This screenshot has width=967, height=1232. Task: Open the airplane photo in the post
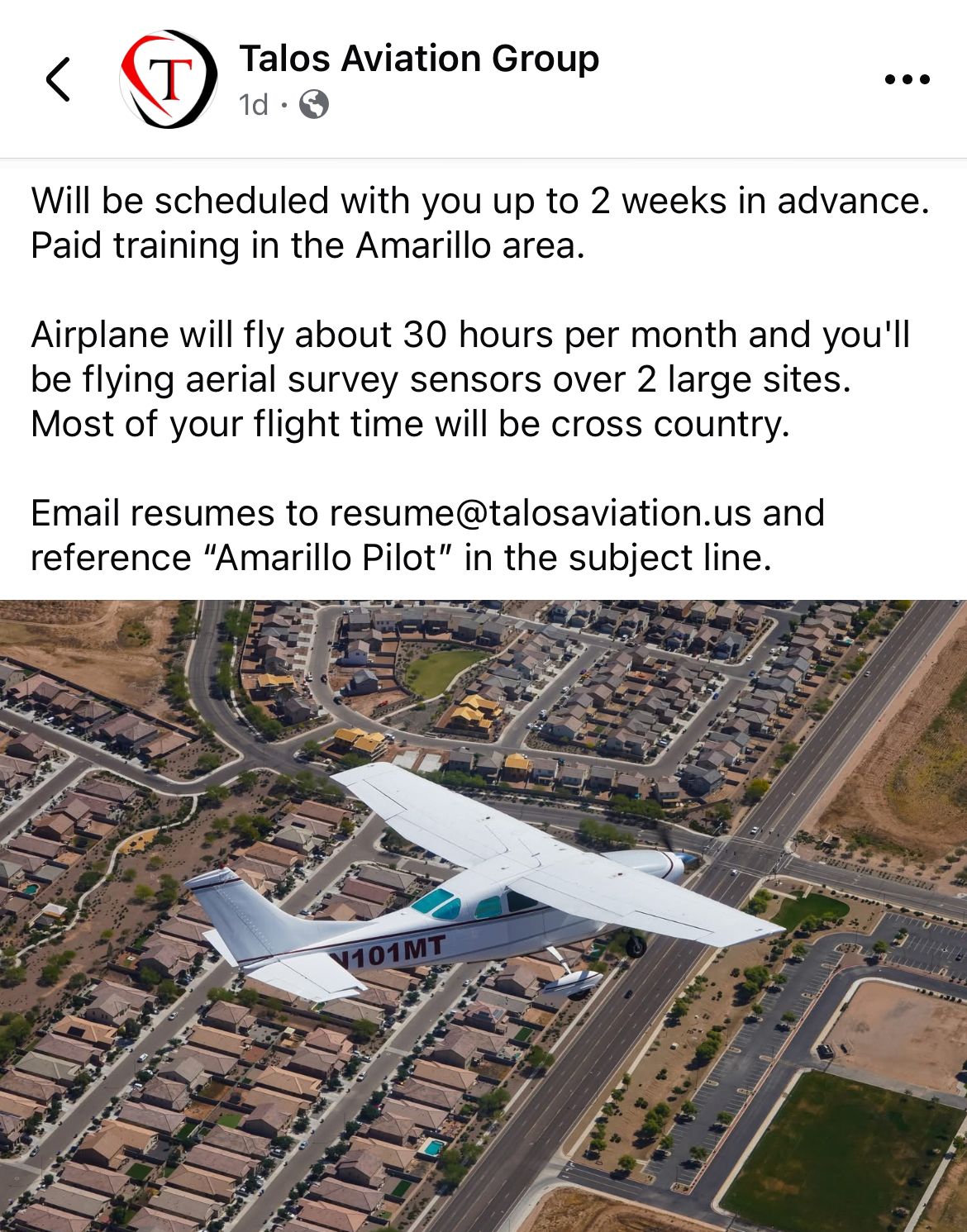pos(483,916)
